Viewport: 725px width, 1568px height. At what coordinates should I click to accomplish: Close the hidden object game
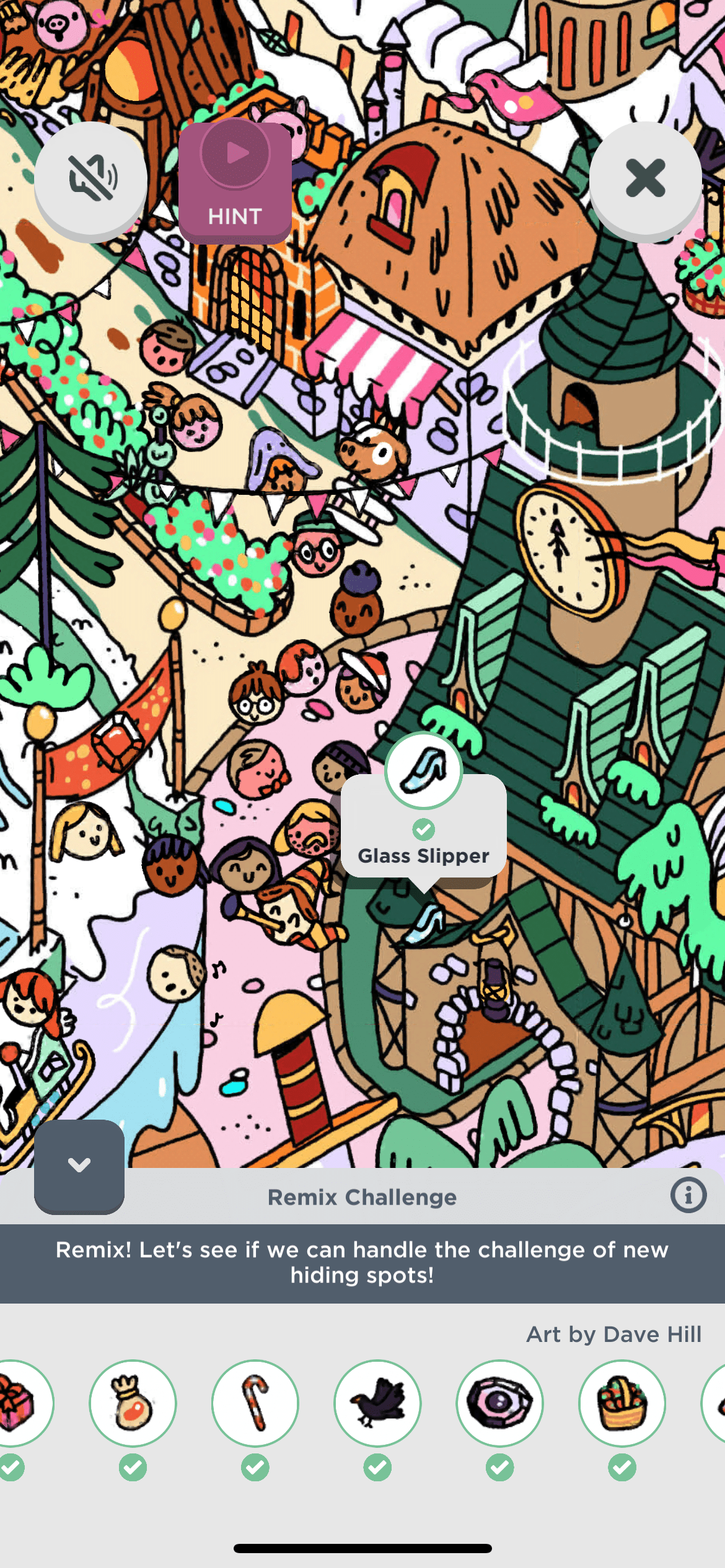click(x=645, y=179)
